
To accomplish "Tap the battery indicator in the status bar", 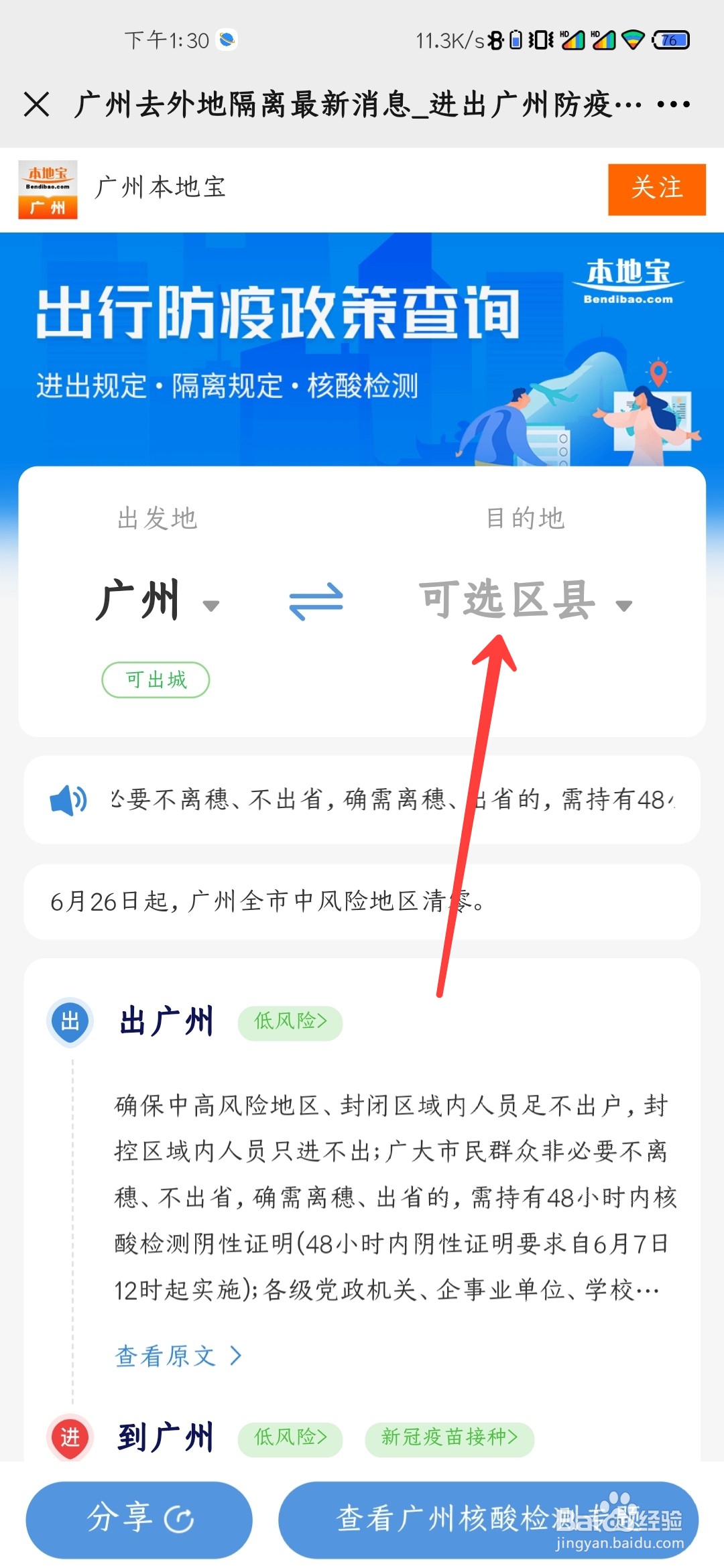I will 670,39.
